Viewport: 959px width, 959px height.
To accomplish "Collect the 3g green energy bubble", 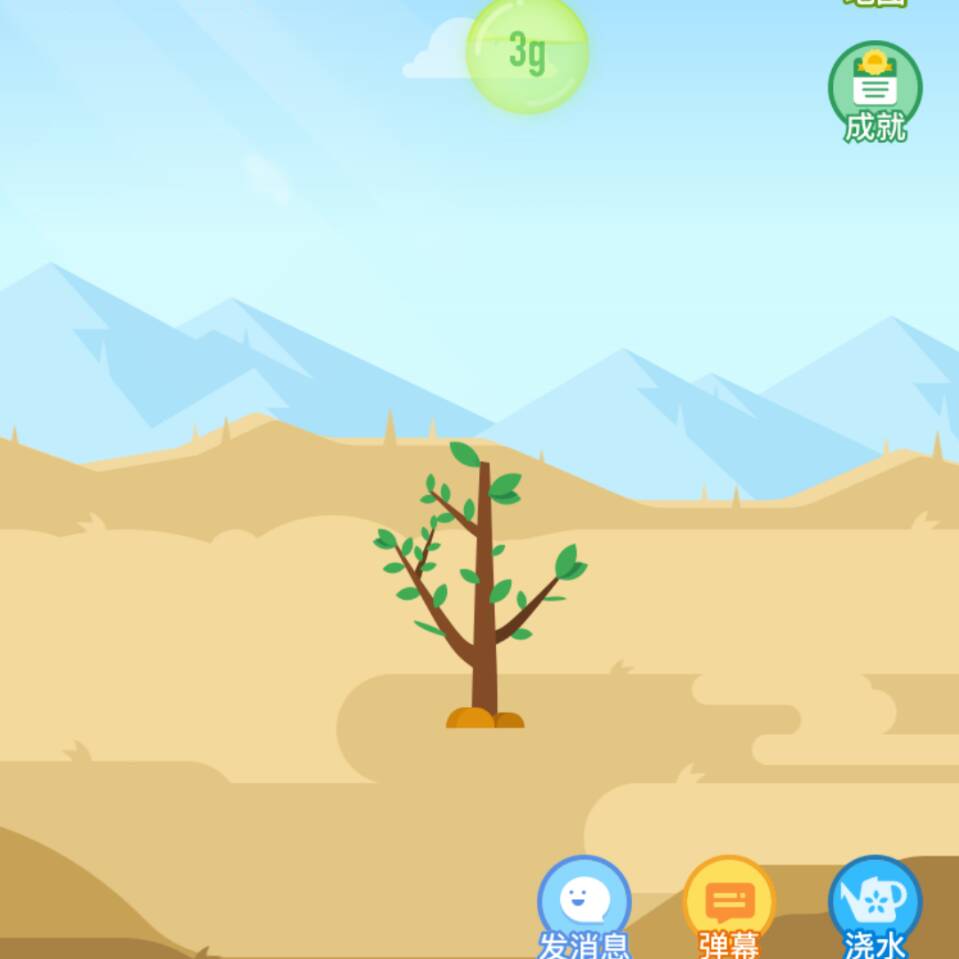I will pos(527,52).
